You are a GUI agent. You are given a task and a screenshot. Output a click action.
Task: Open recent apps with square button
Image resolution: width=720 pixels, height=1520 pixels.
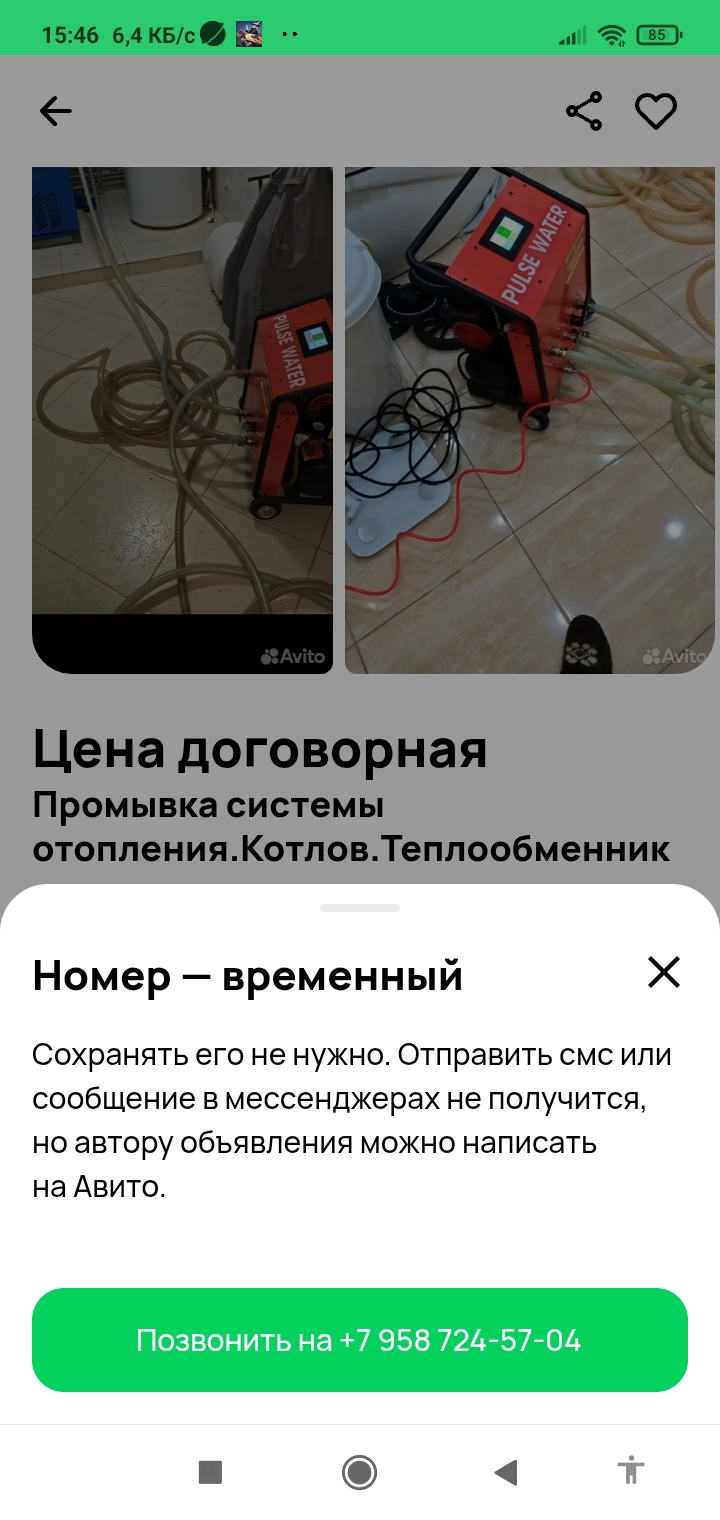[x=210, y=1471]
